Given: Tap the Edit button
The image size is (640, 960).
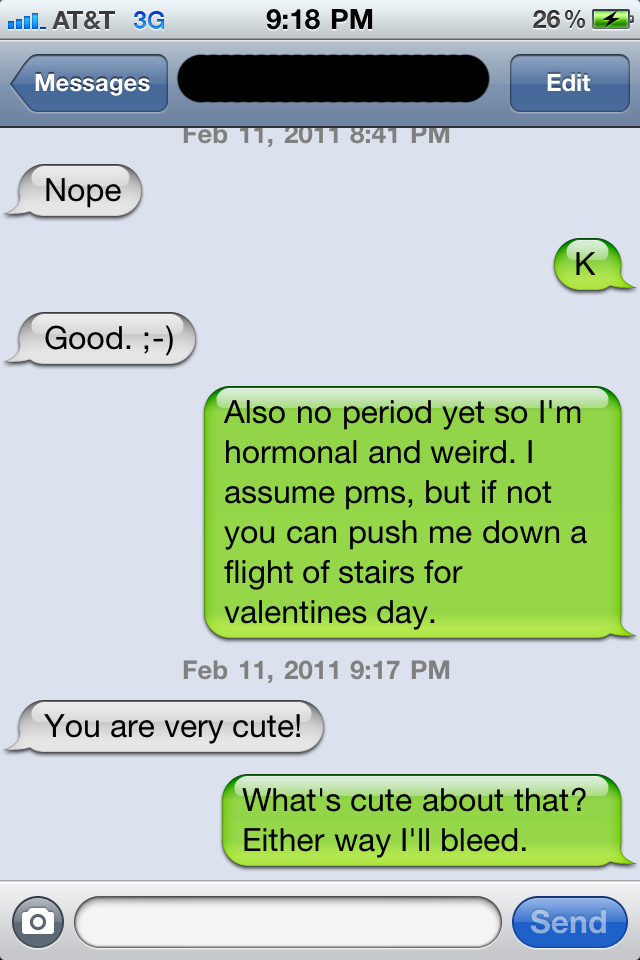Looking at the screenshot, I should click(x=568, y=83).
